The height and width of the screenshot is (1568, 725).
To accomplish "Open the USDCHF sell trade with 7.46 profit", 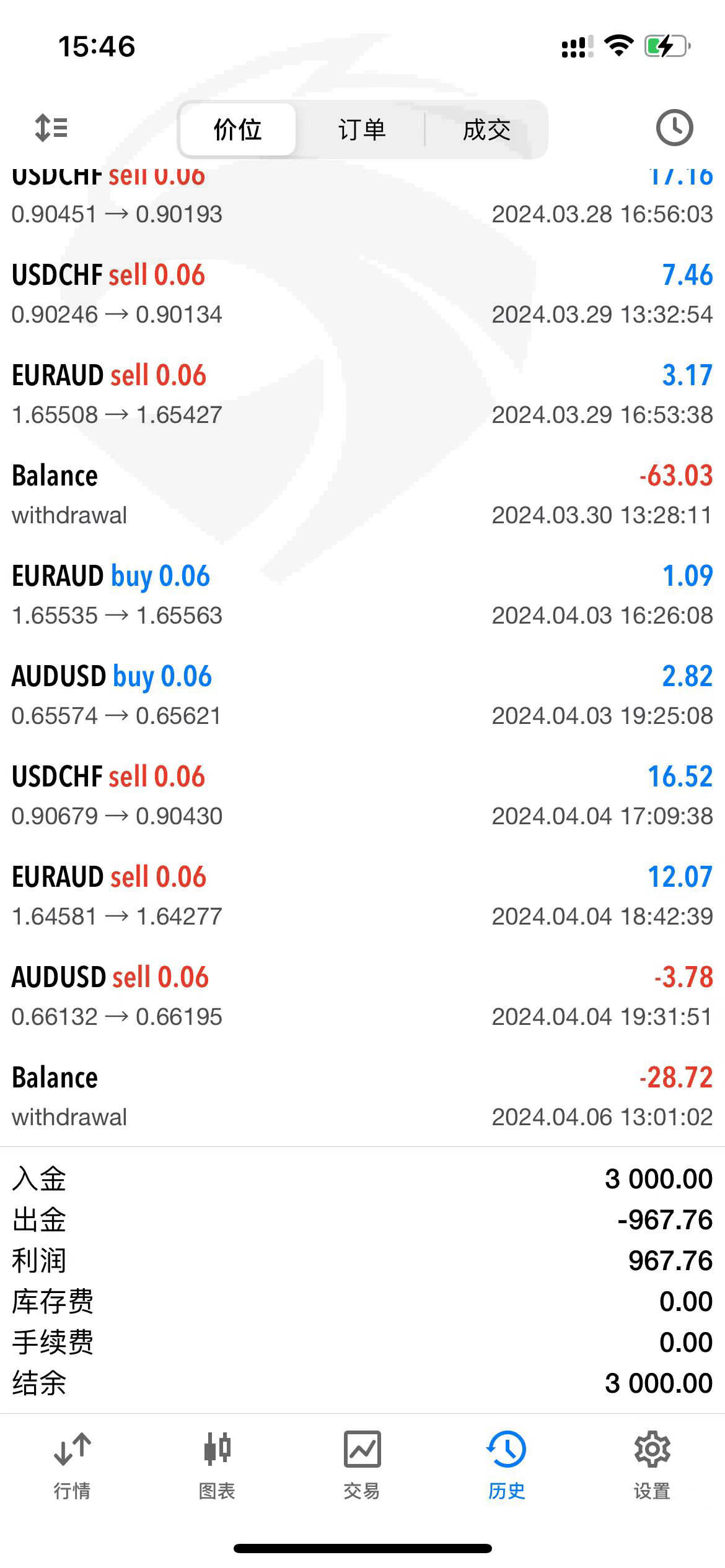I will 362,294.
